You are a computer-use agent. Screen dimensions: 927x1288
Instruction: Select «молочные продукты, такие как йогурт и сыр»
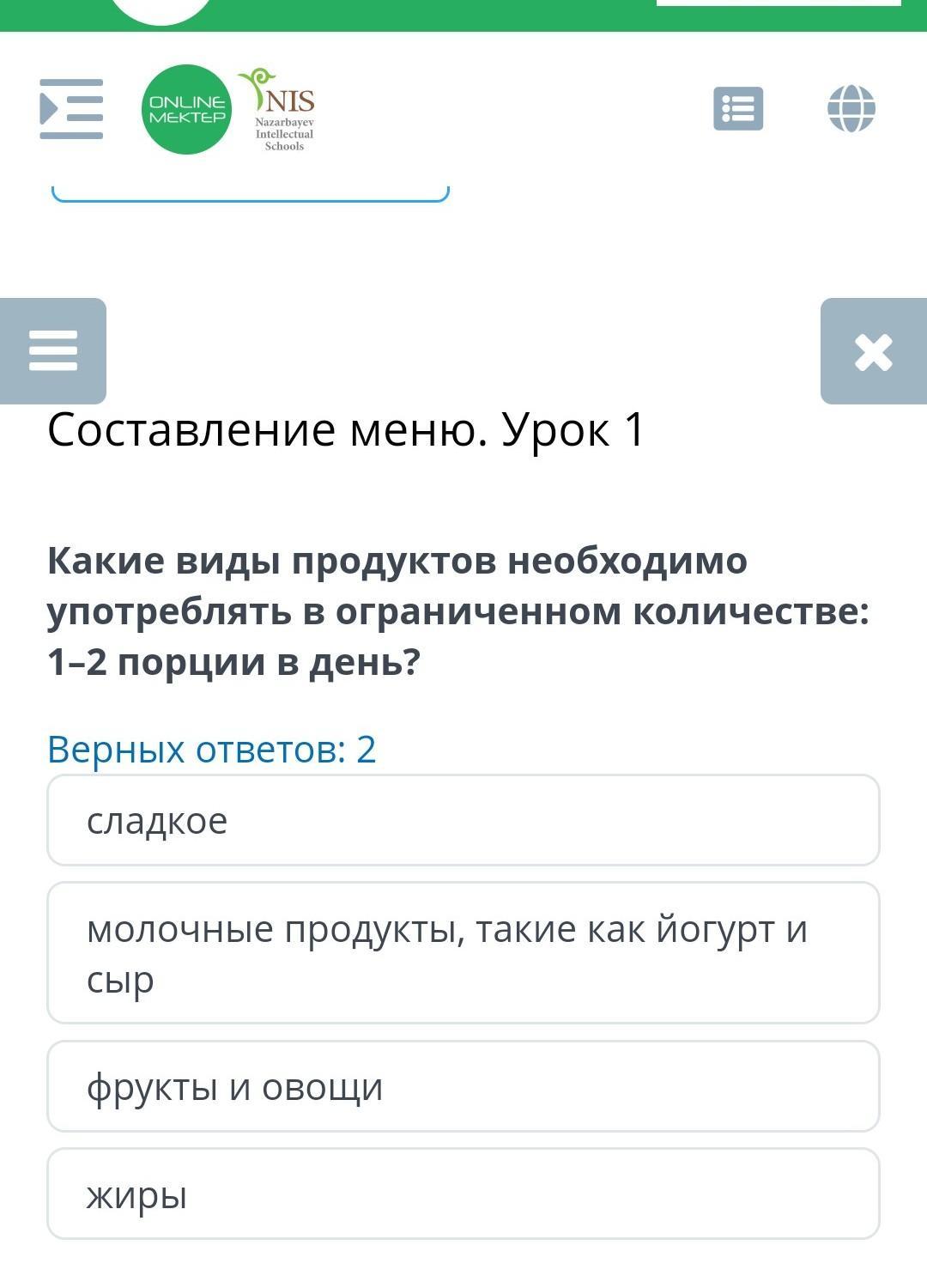(x=463, y=953)
